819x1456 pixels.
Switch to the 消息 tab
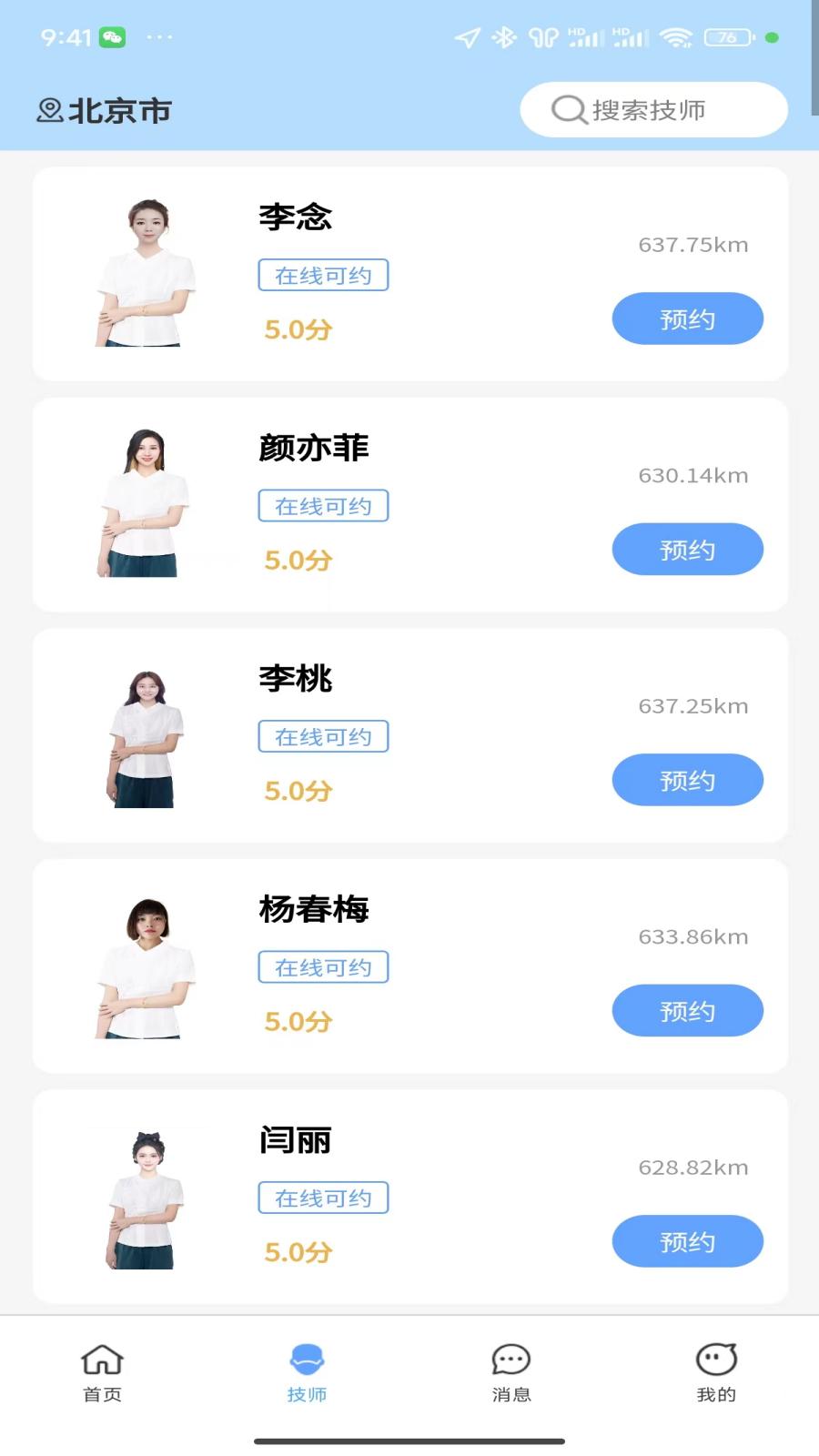pyautogui.click(x=511, y=1372)
